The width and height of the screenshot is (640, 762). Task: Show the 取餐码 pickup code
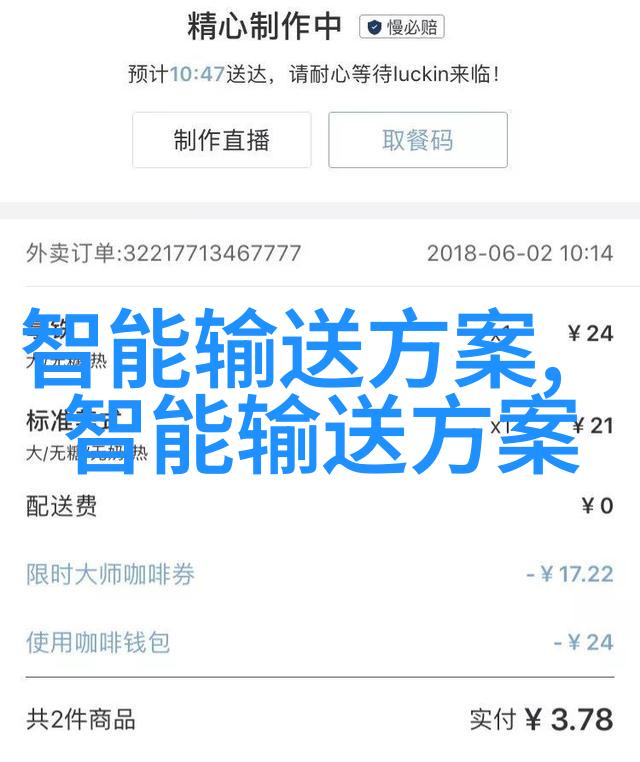[x=418, y=140]
